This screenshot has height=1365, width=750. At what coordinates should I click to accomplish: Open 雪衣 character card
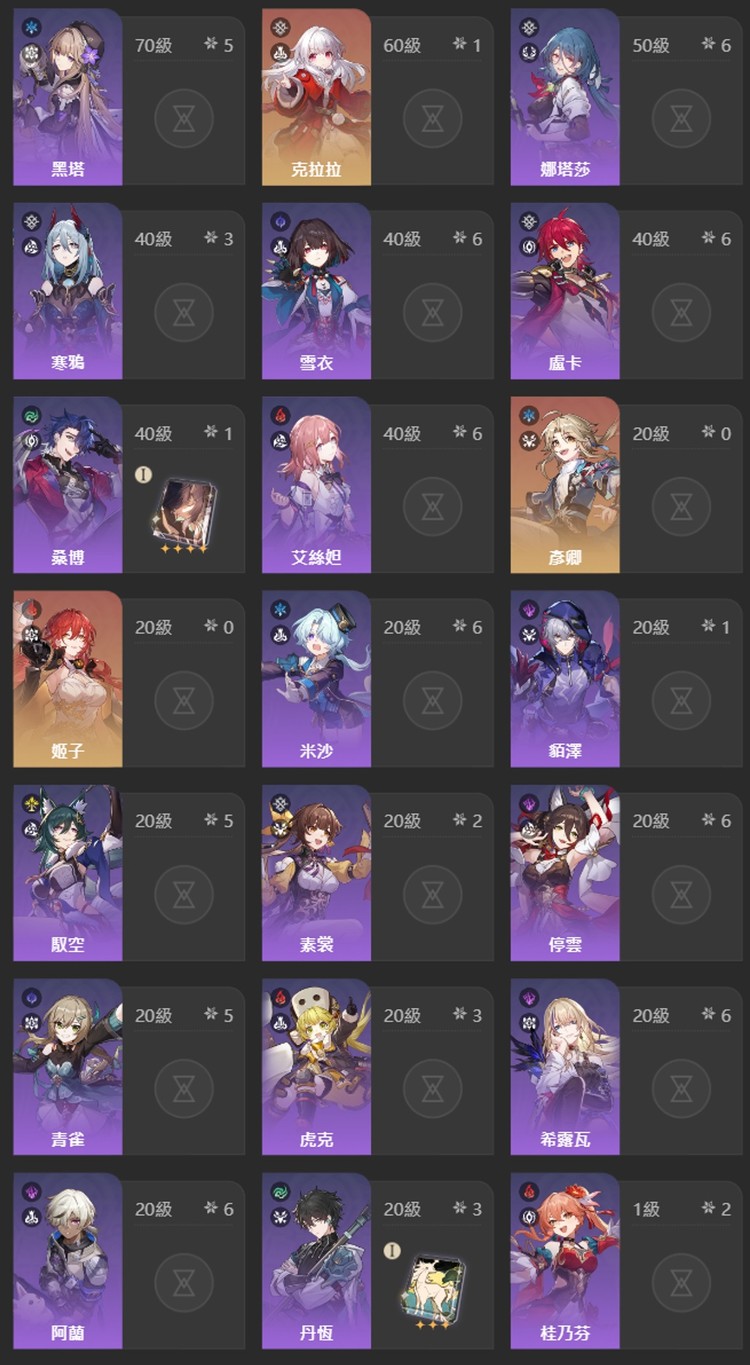pyautogui.click(x=316, y=291)
